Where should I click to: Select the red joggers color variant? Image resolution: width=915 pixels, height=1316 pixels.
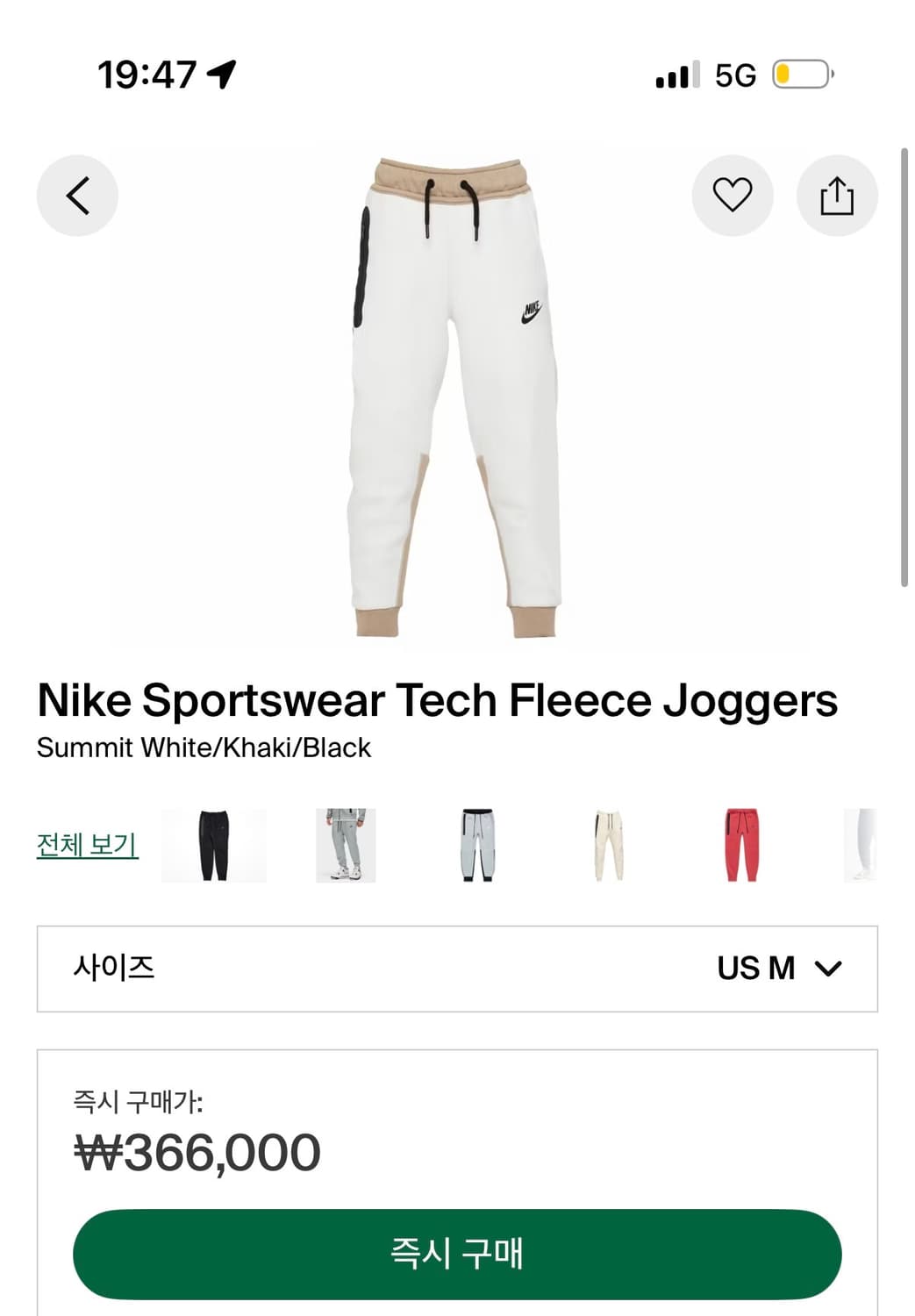point(741,845)
